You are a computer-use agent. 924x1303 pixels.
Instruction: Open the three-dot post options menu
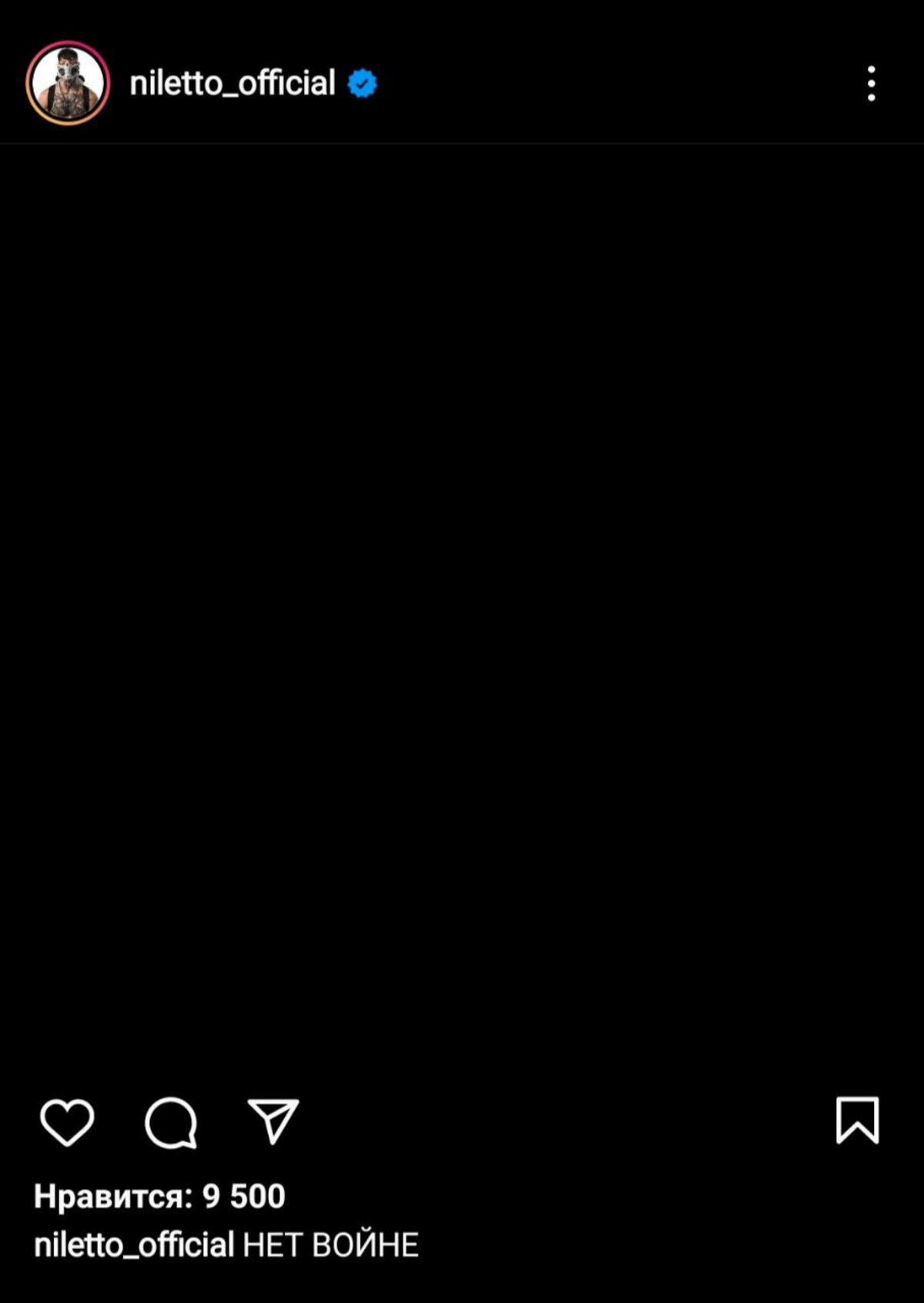point(871,83)
